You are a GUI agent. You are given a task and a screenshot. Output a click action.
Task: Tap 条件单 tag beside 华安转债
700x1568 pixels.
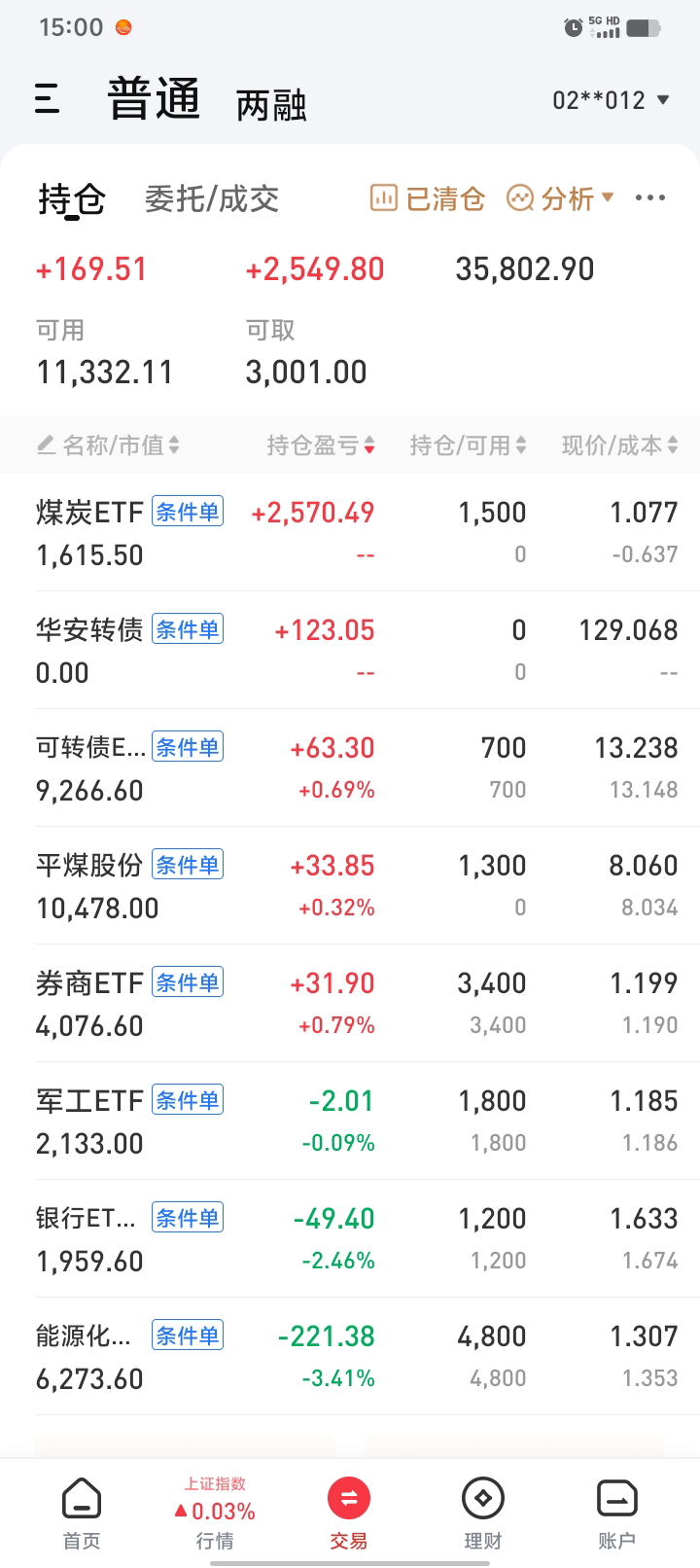pyautogui.click(x=188, y=629)
